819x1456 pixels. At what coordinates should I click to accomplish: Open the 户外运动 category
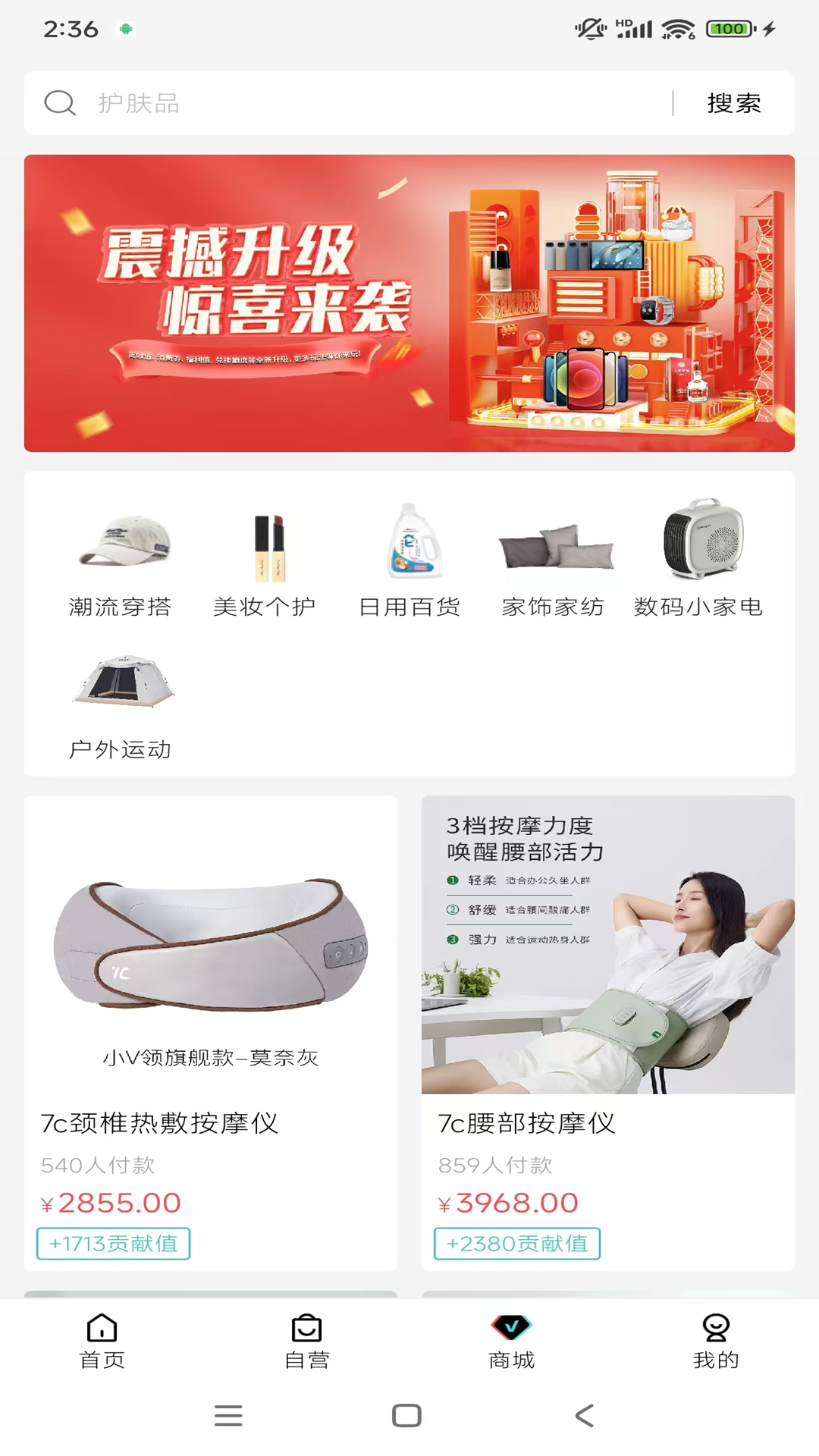(121, 705)
